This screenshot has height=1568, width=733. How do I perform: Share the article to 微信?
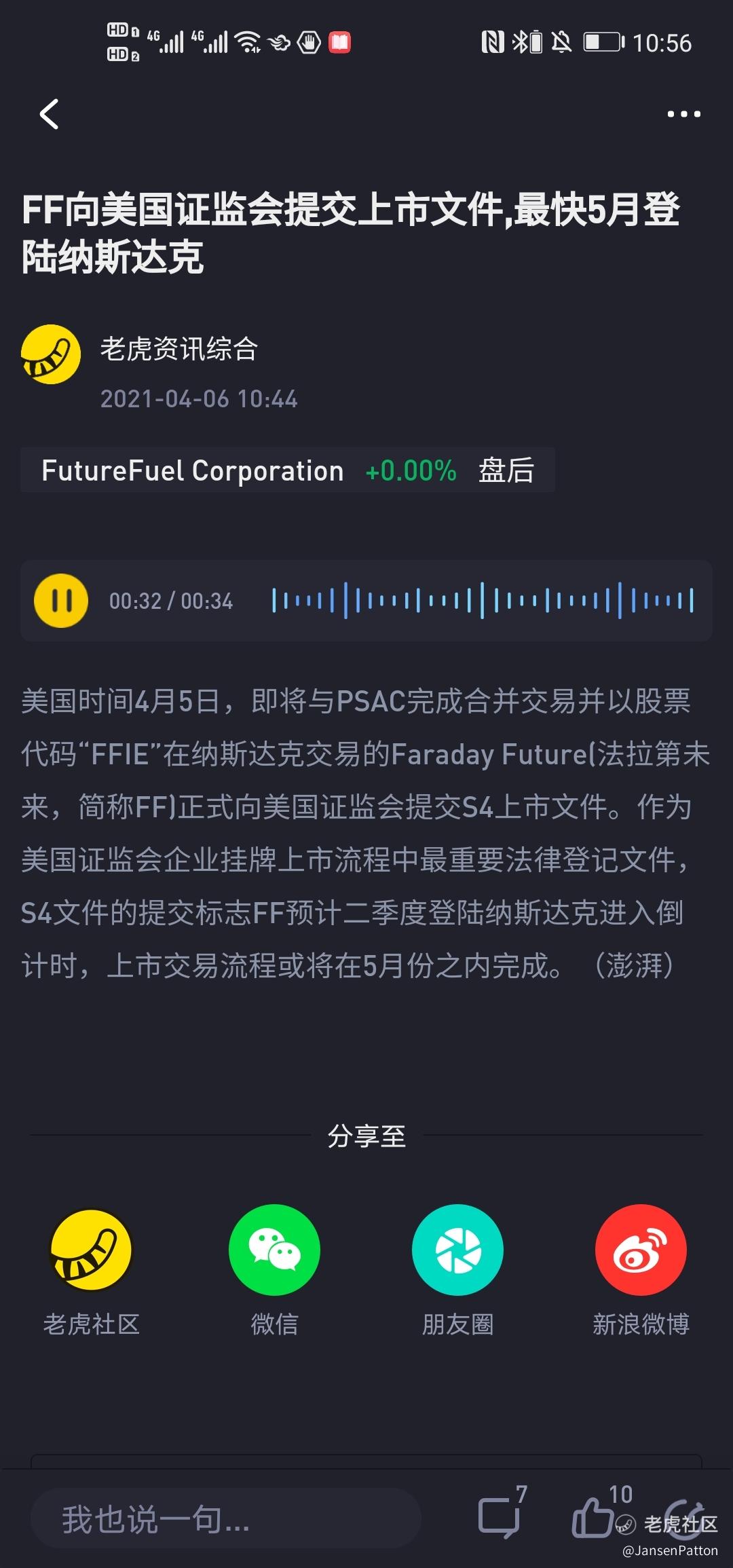click(x=274, y=1250)
